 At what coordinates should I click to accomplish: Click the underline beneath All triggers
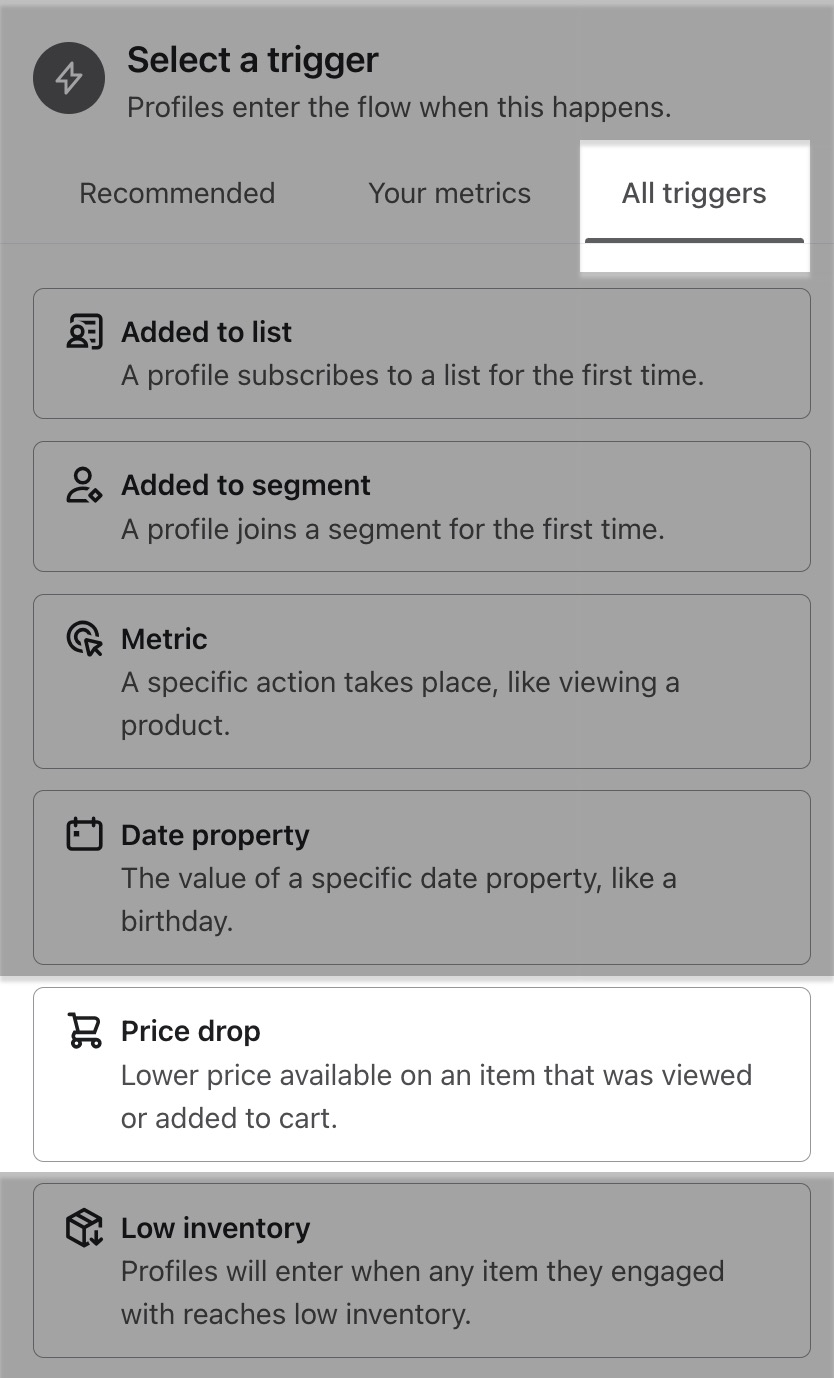tap(694, 240)
